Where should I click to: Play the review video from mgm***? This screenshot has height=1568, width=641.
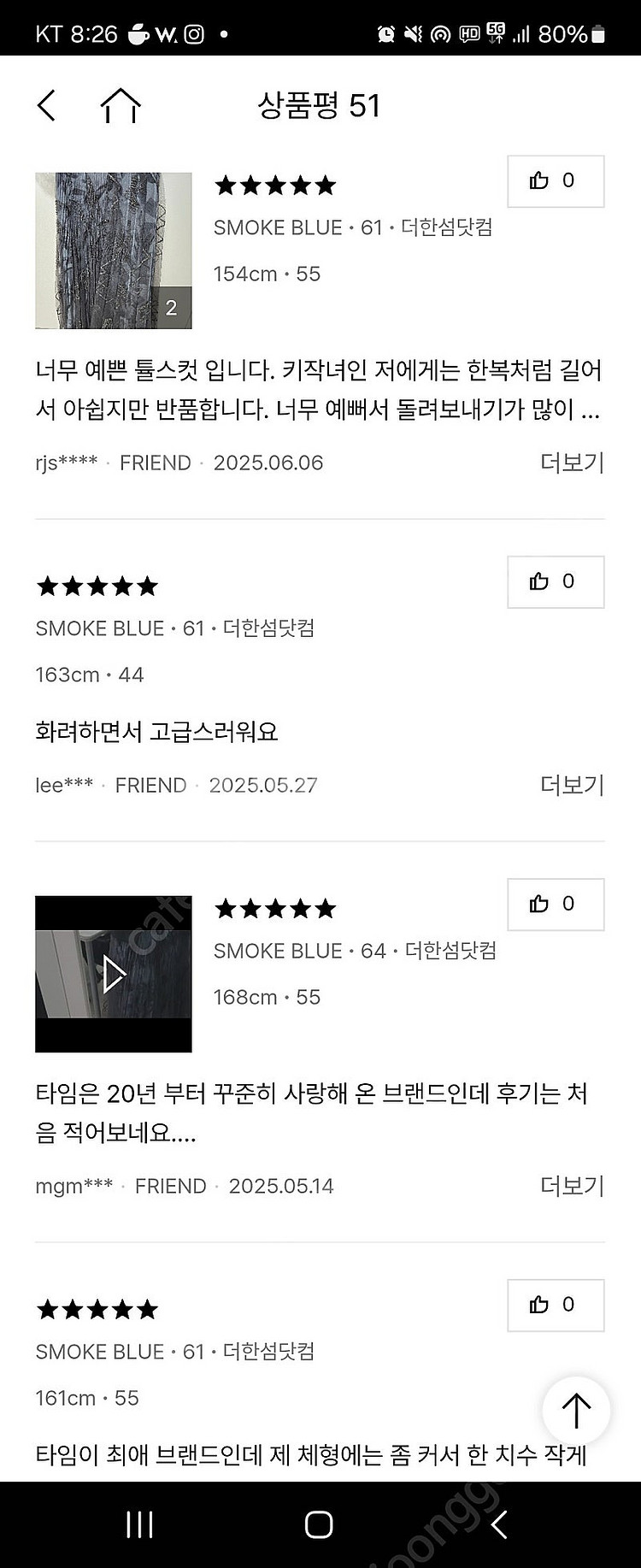[x=114, y=974]
